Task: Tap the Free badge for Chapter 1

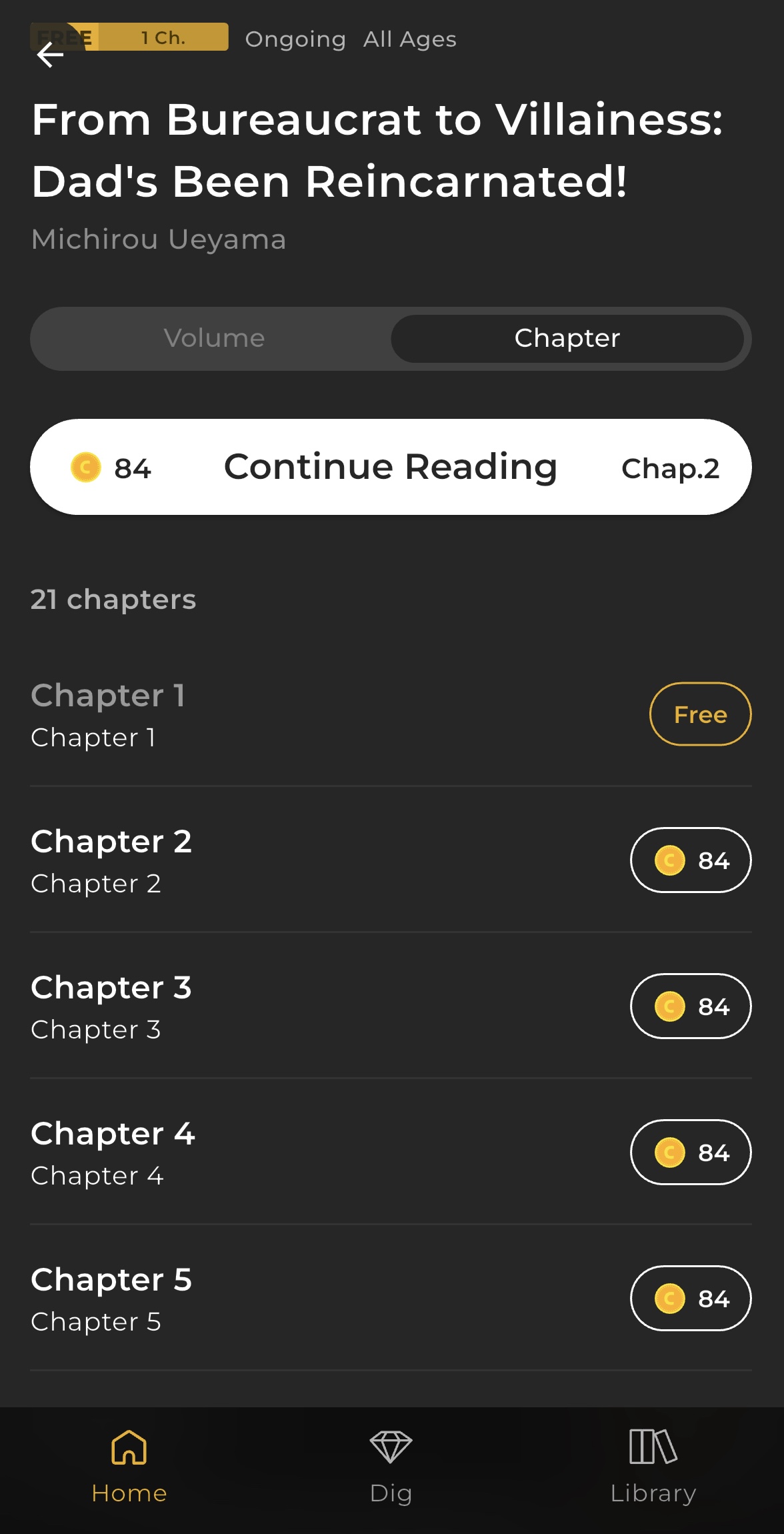Action: coord(700,714)
